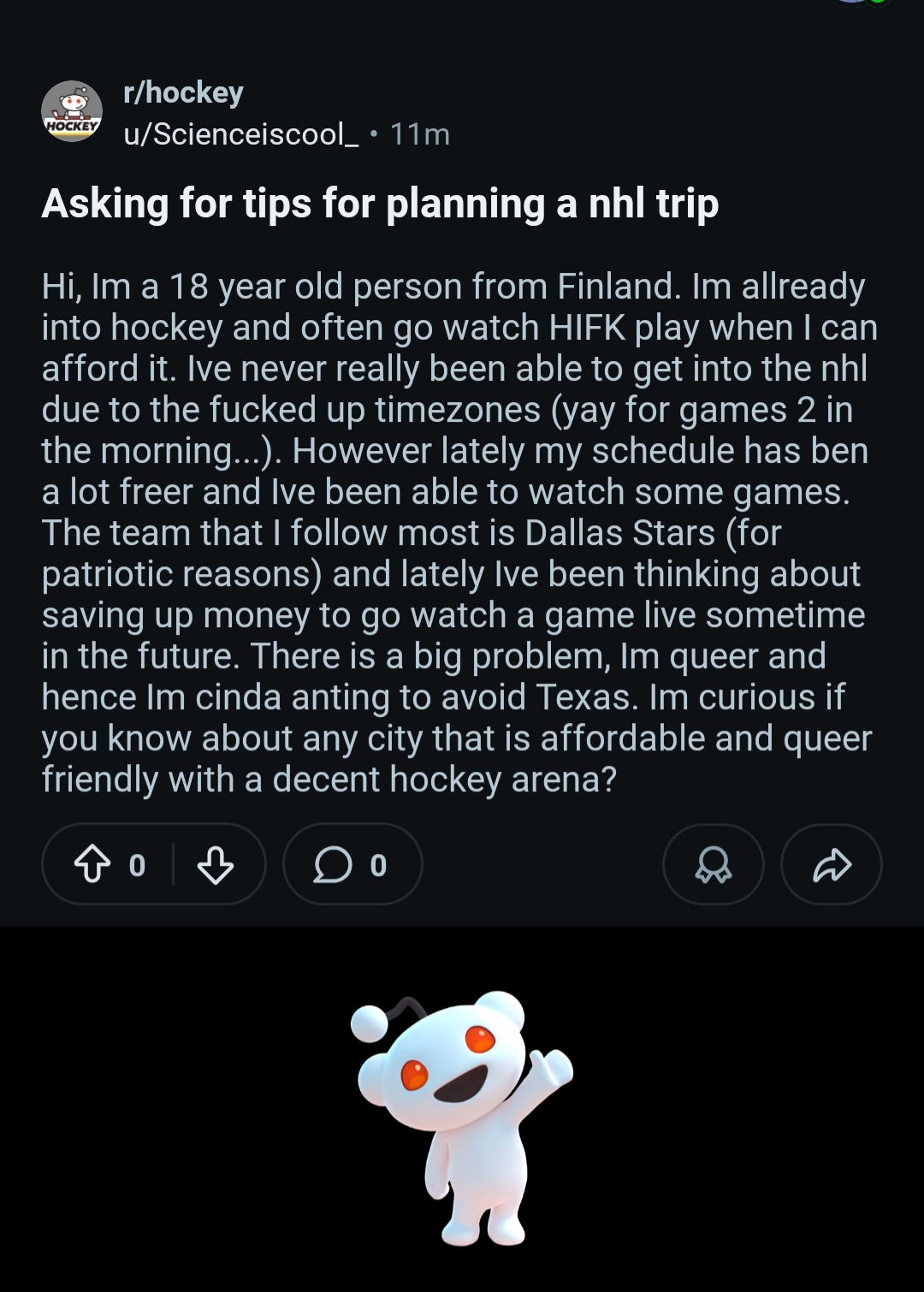Open comments on the post
The width and height of the screenshot is (924, 1292).
(x=352, y=866)
